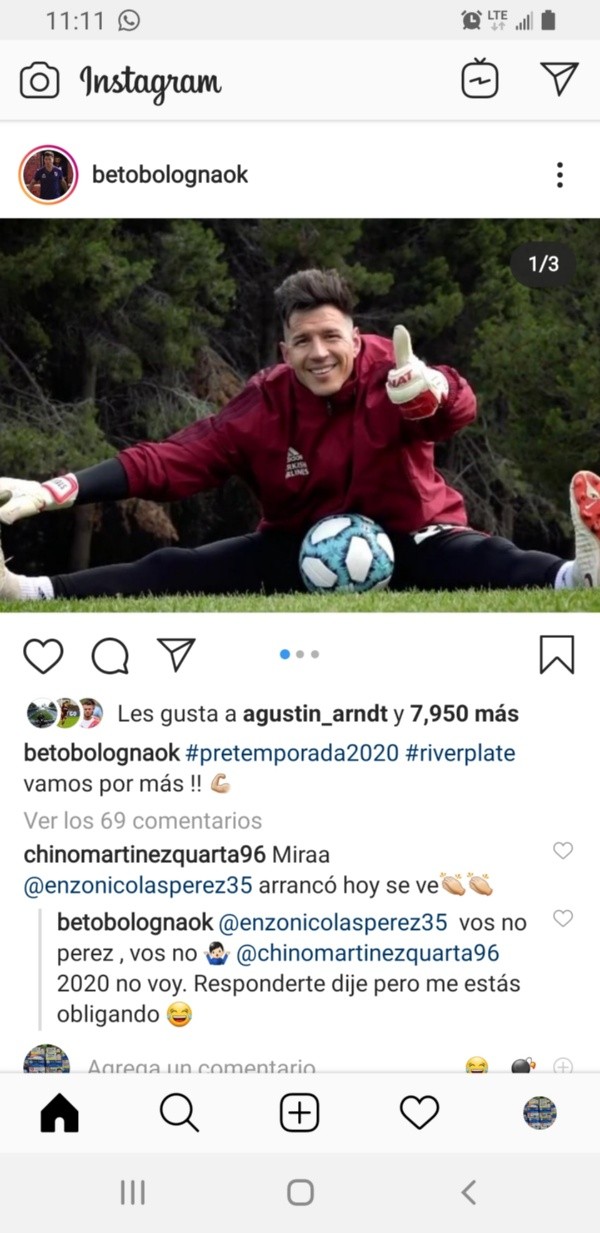Like betobolognaok's reply comment
Screen dimensions: 600x1233
563,918
